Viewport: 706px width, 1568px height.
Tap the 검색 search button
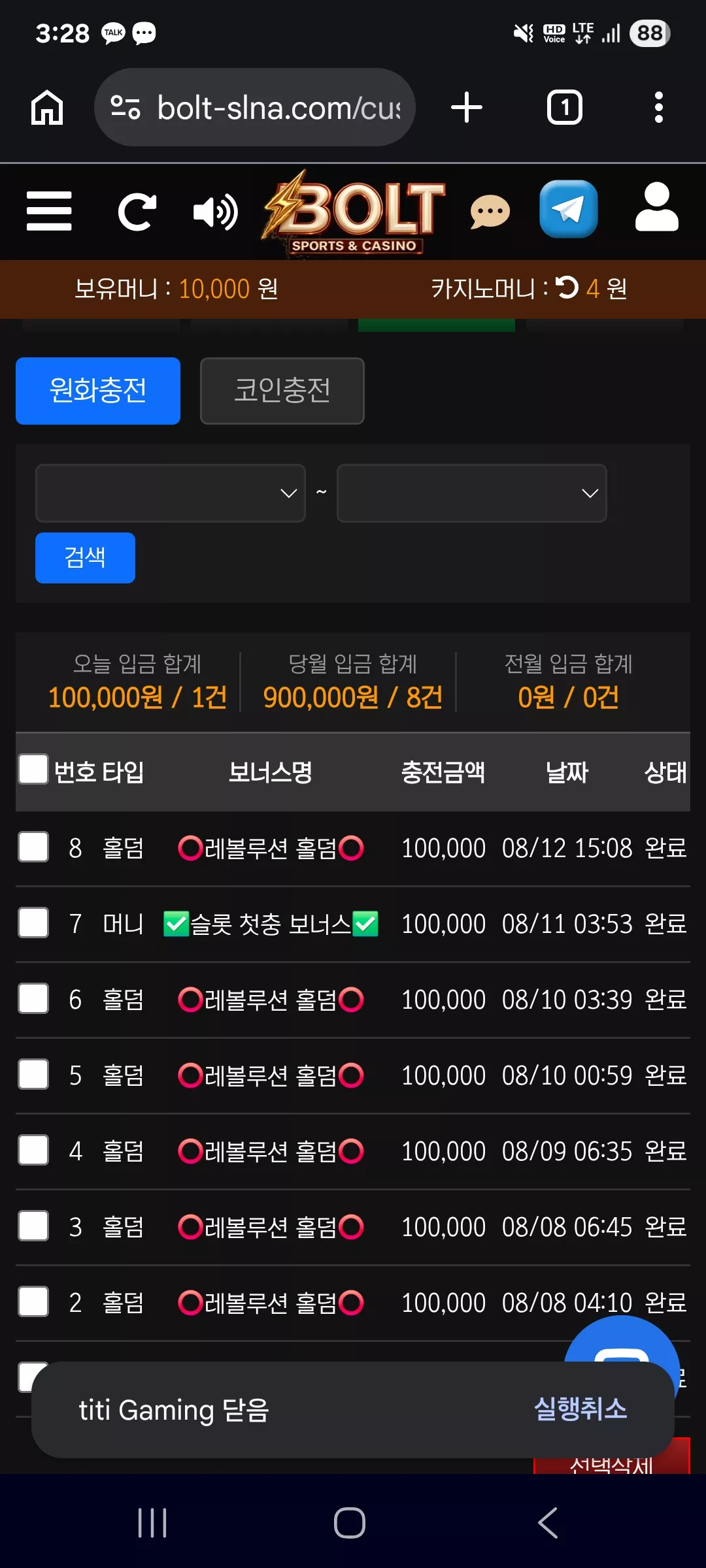(x=85, y=558)
